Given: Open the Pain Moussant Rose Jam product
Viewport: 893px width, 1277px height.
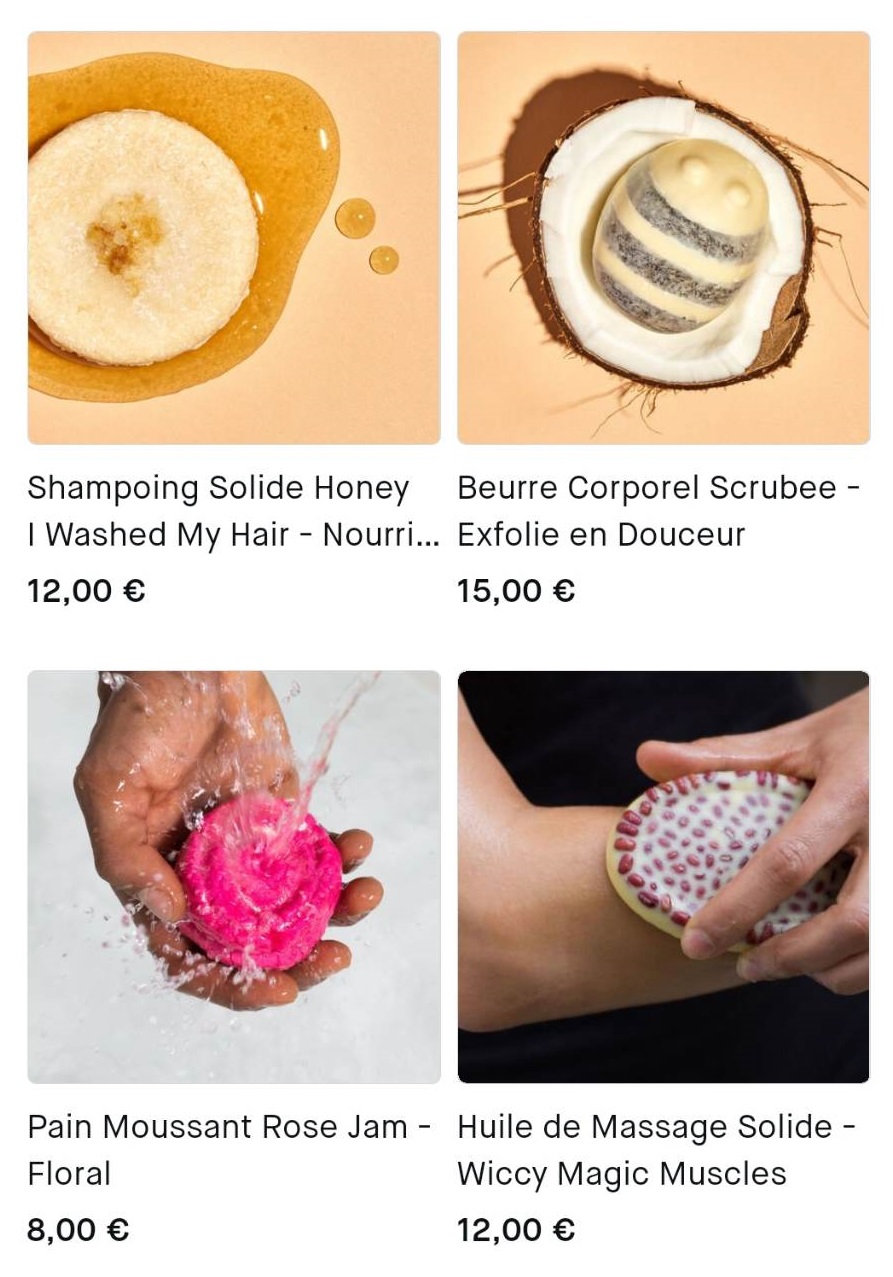Looking at the screenshot, I should [x=233, y=877].
